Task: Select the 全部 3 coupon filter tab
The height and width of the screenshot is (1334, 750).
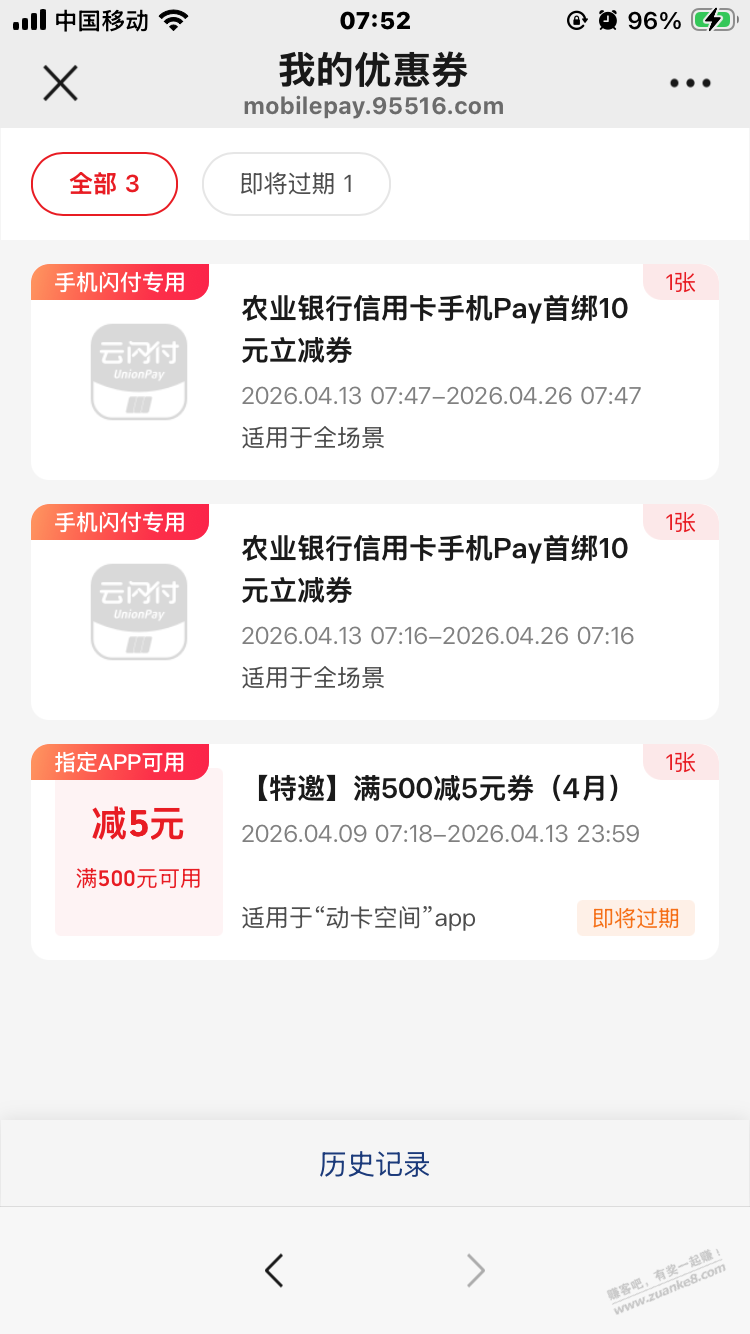Action: point(104,184)
